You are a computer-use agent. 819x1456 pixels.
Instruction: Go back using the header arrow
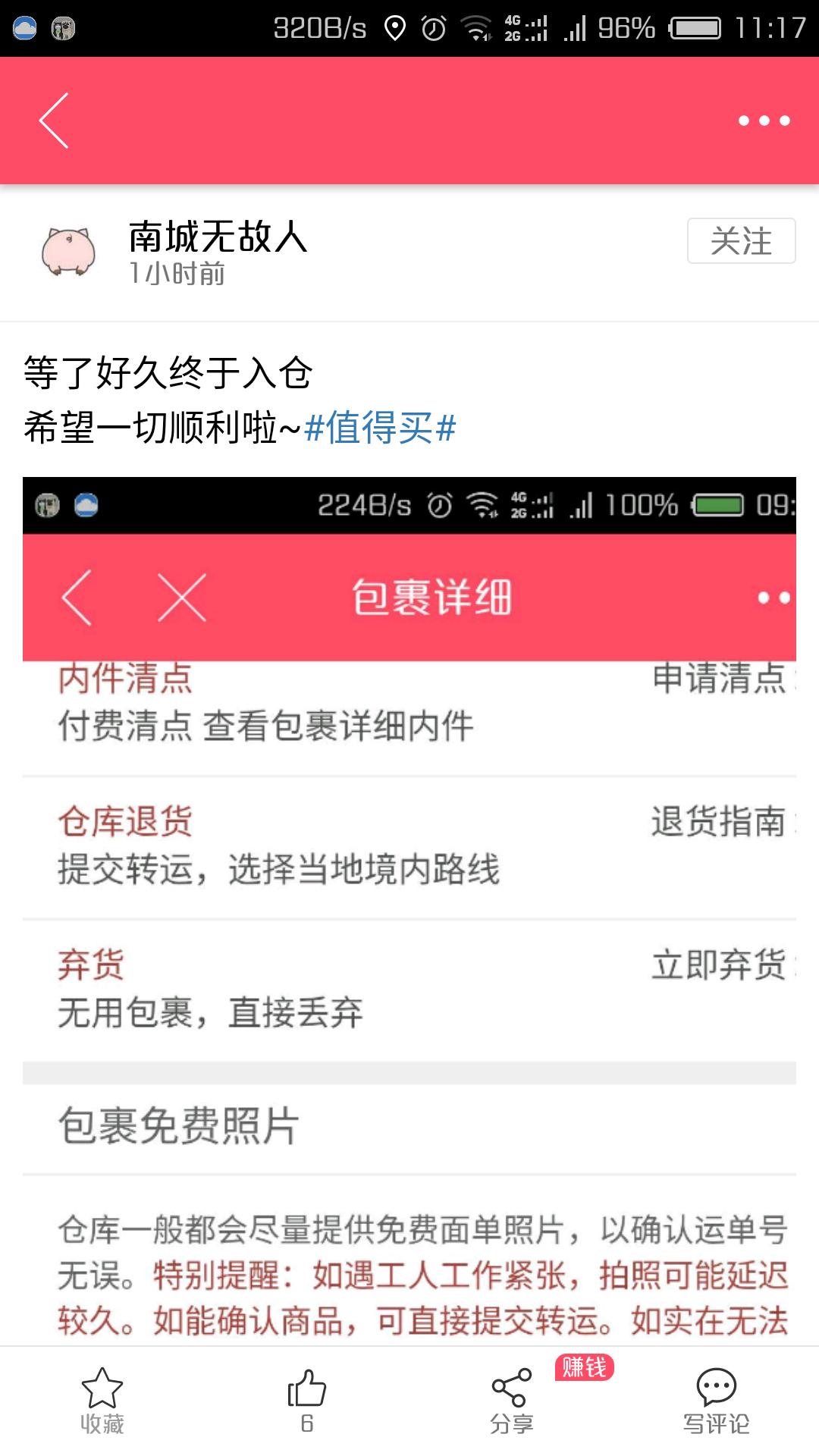click(x=55, y=121)
